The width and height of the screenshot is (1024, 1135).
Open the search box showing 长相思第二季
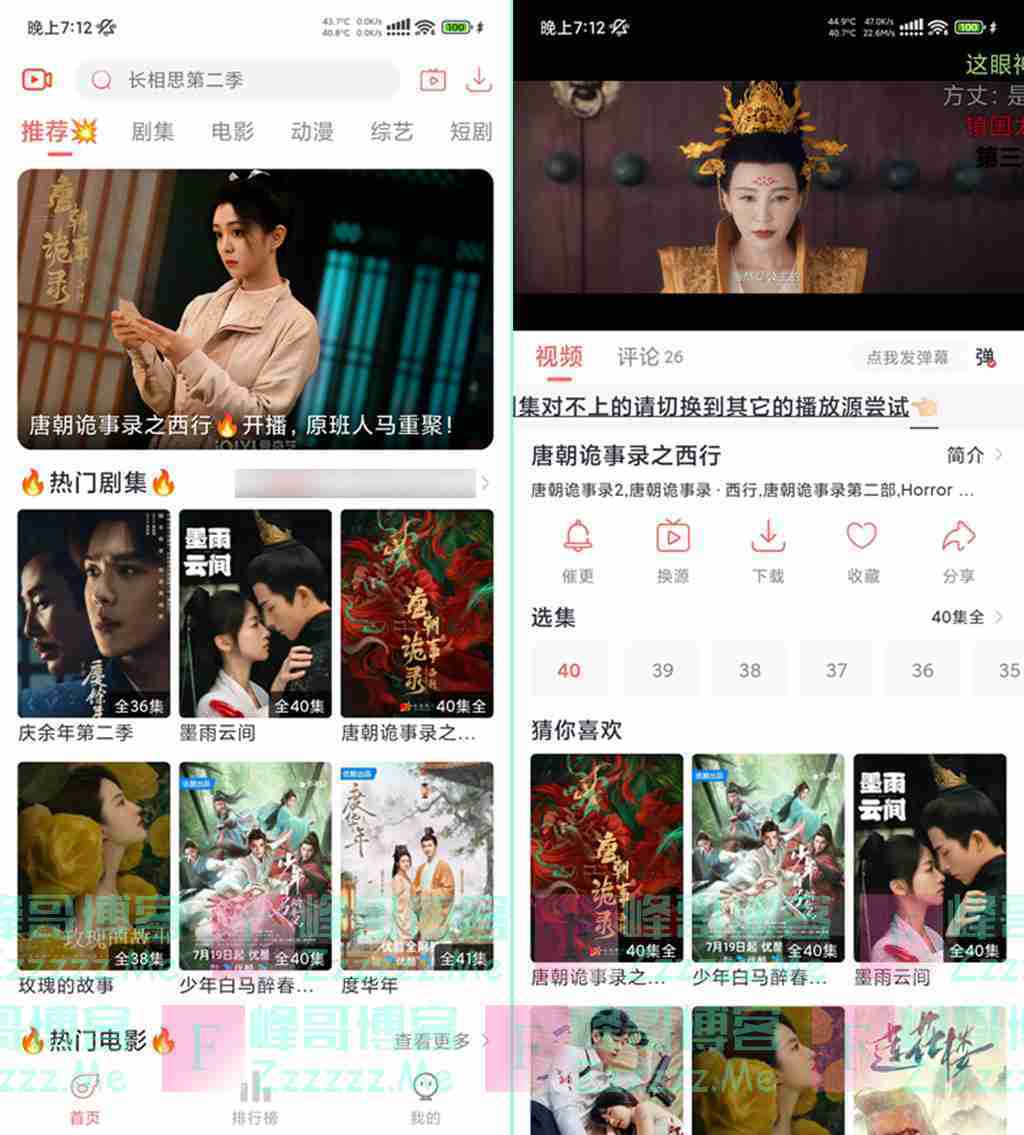pos(238,80)
